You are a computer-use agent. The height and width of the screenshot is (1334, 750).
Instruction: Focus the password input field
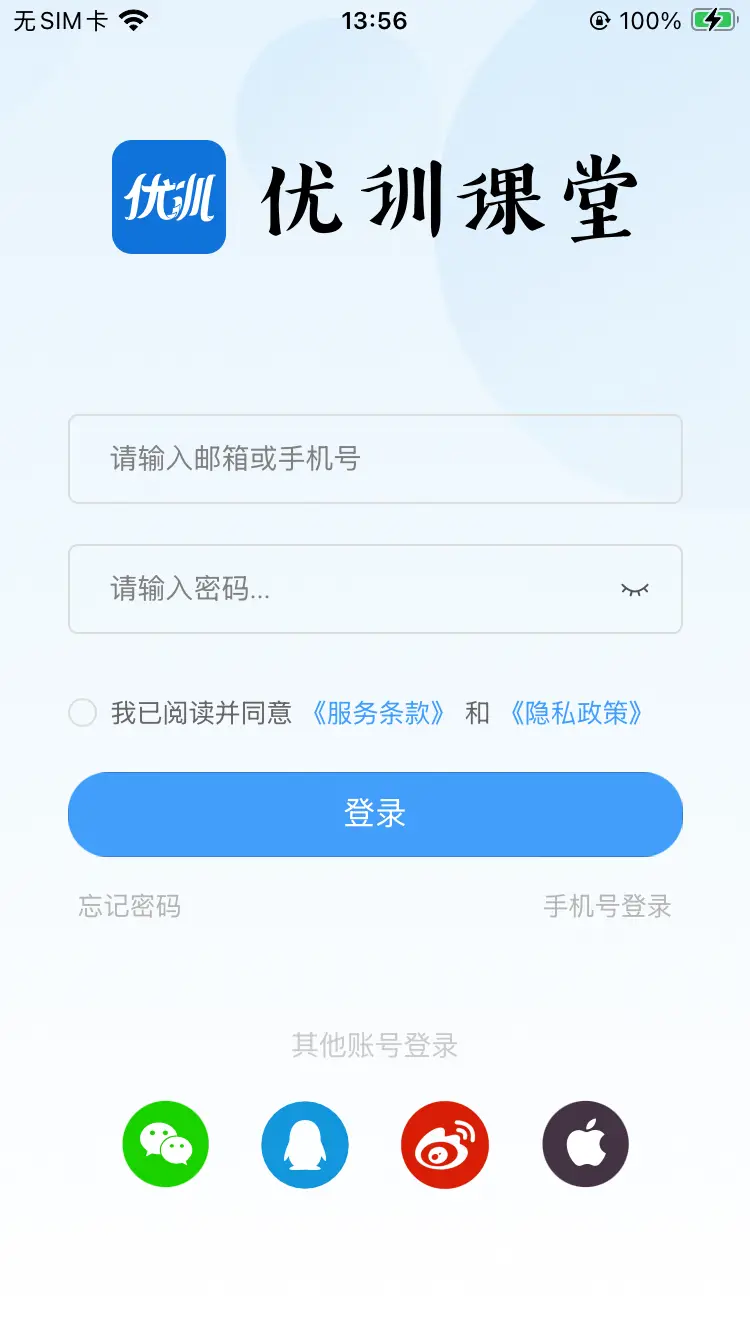tap(340, 589)
